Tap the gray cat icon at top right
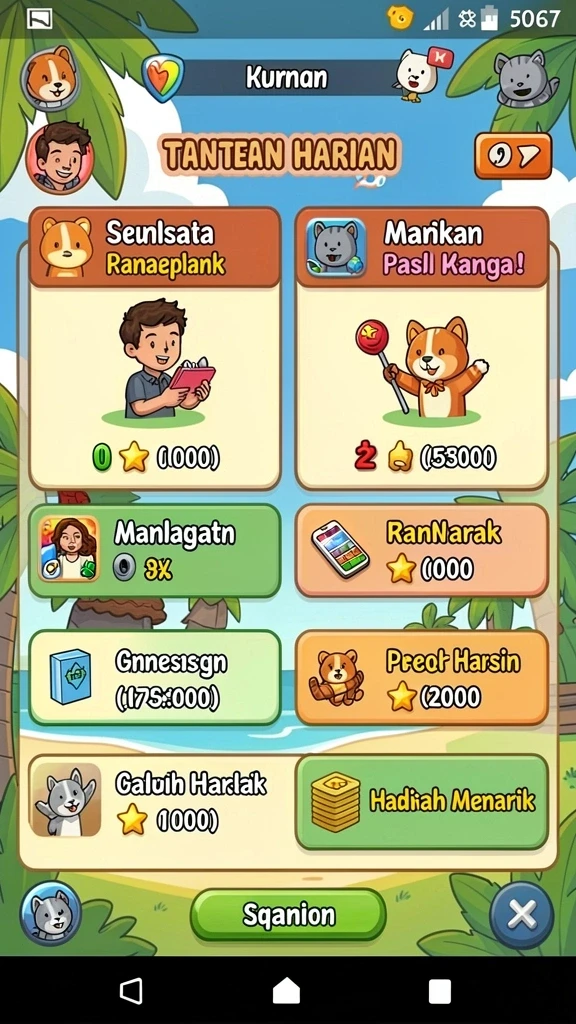Viewport: 576px width, 1024px height. 525,77
